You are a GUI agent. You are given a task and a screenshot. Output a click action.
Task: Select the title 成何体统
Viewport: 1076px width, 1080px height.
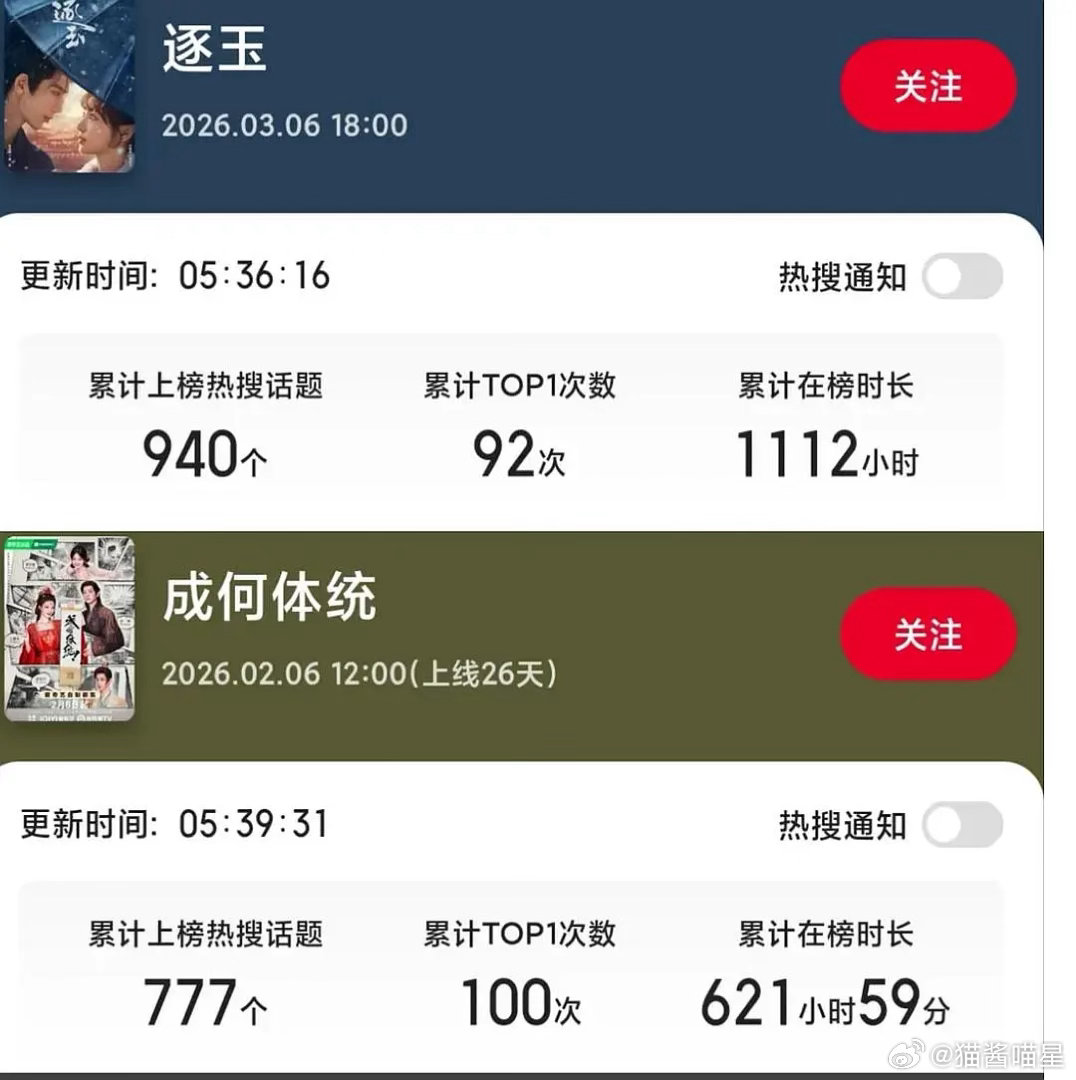268,600
